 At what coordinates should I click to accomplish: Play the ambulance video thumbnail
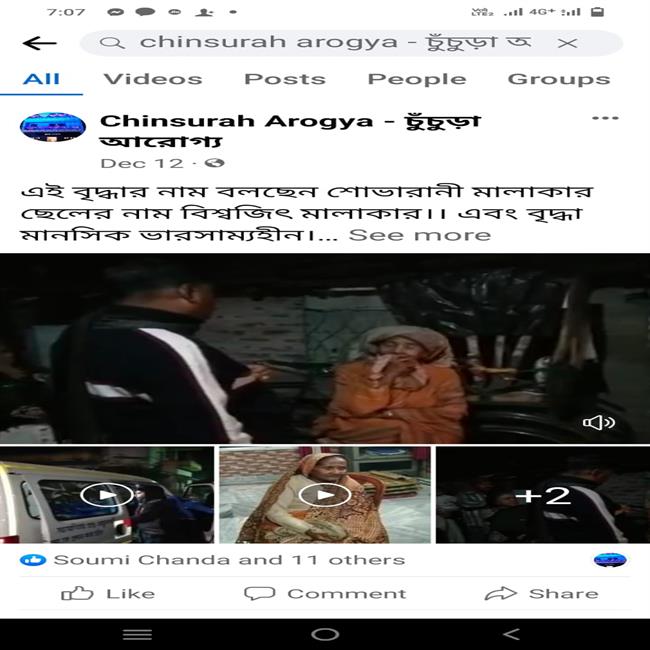(107, 495)
